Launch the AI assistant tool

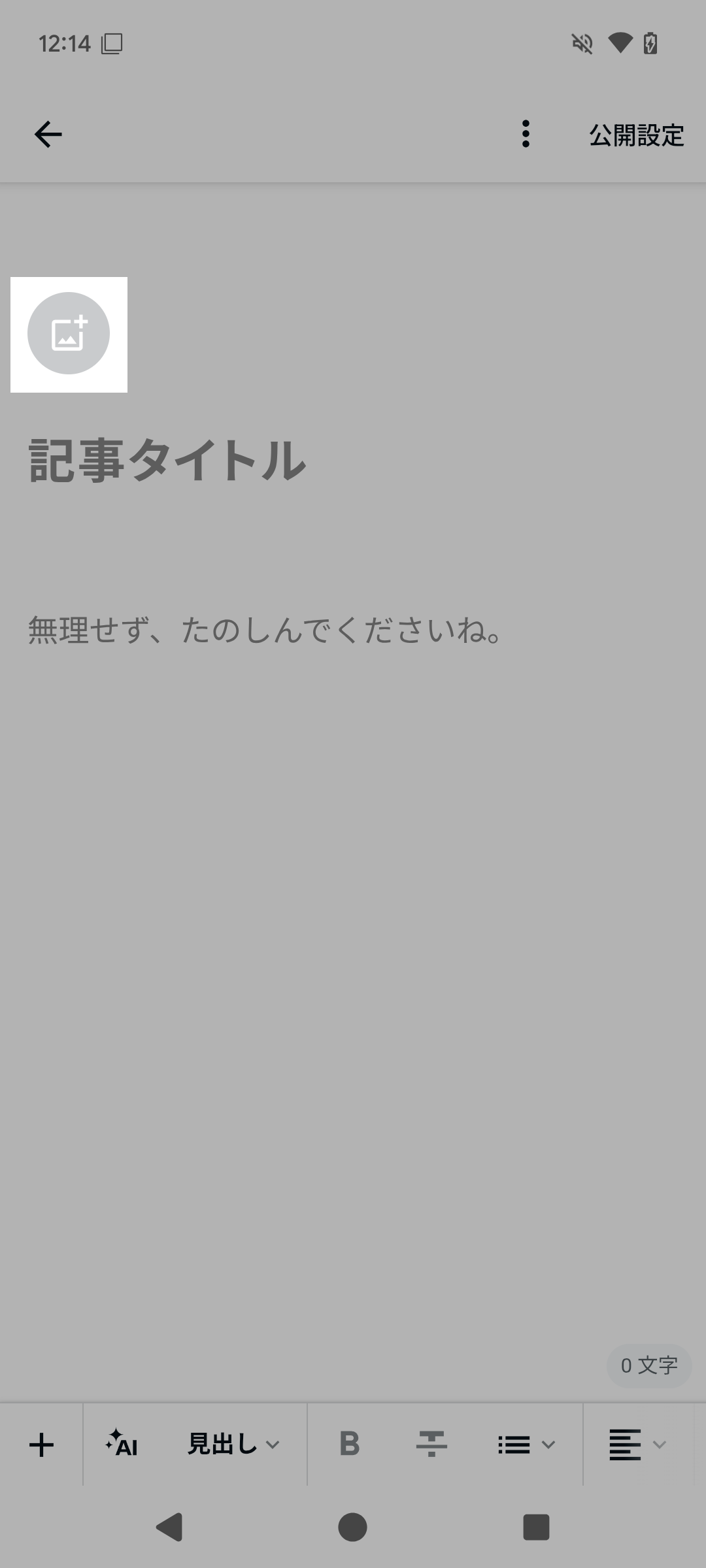(122, 1444)
